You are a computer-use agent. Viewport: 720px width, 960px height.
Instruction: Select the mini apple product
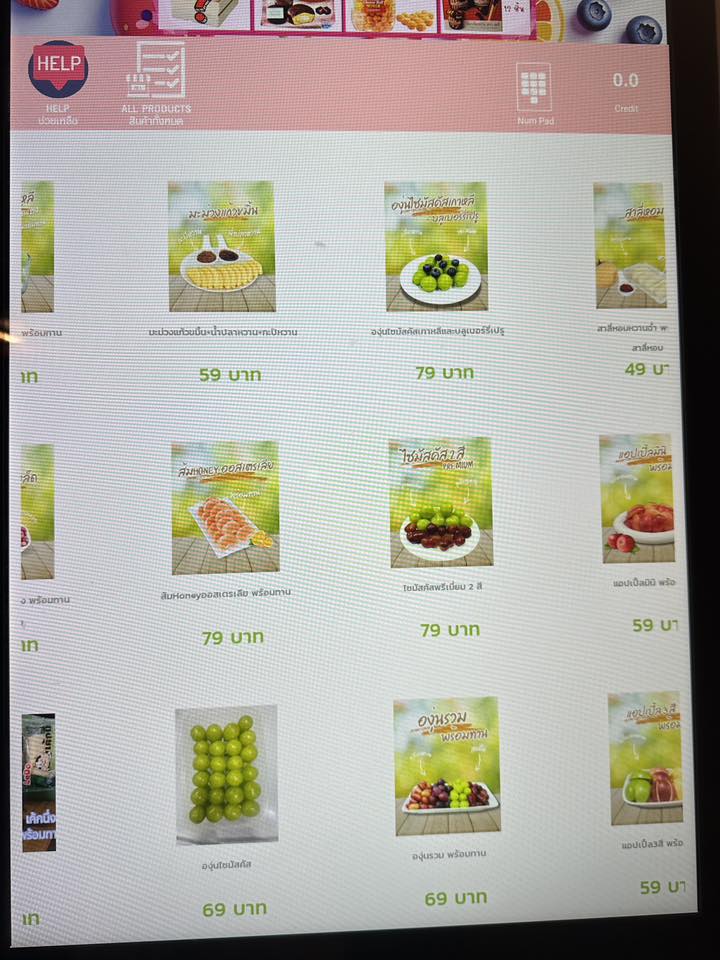[x=637, y=498]
